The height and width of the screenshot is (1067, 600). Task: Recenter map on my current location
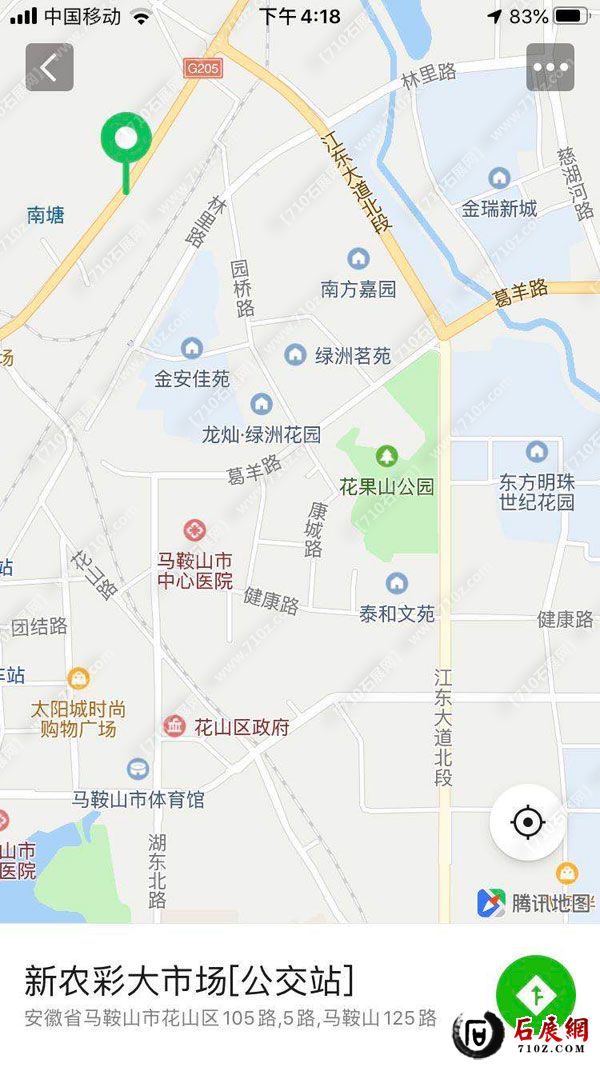tap(527, 823)
